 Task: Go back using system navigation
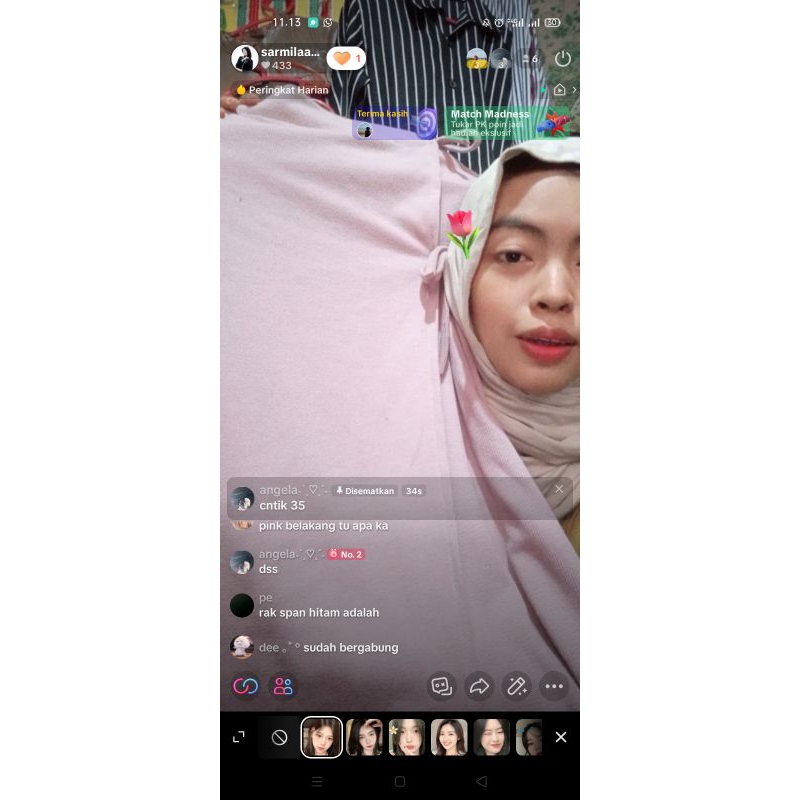pyautogui.click(x=481, y=781)
